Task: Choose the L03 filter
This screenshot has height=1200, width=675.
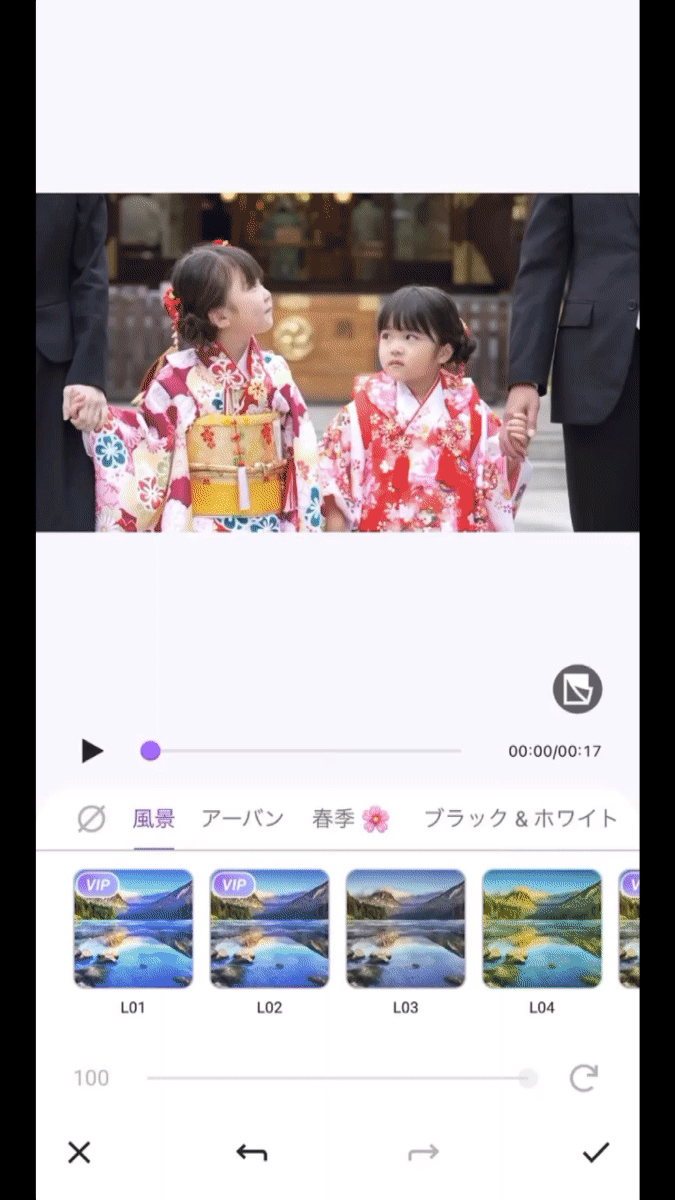Action: click(x=405, y=929)
